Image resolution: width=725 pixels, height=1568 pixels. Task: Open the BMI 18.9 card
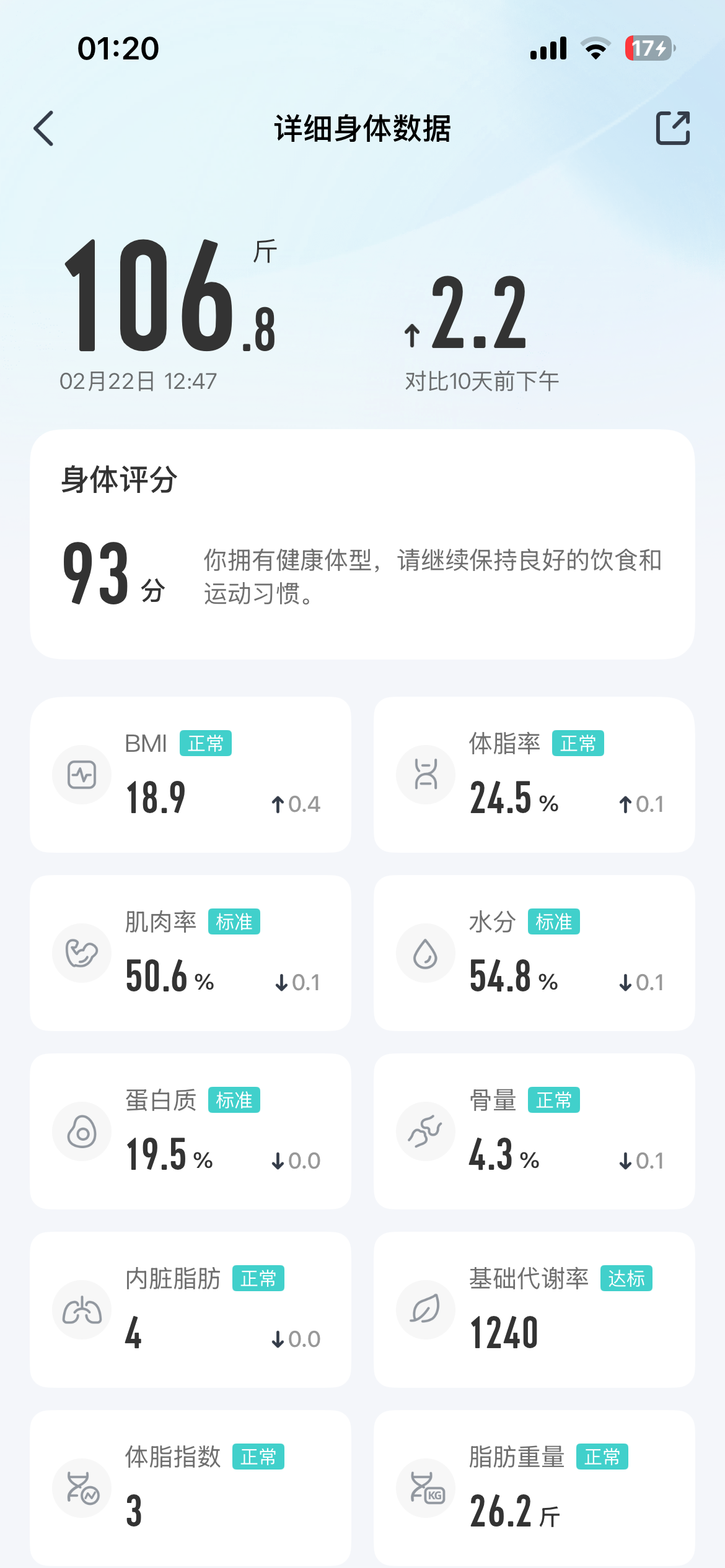[x=190, y=775]
